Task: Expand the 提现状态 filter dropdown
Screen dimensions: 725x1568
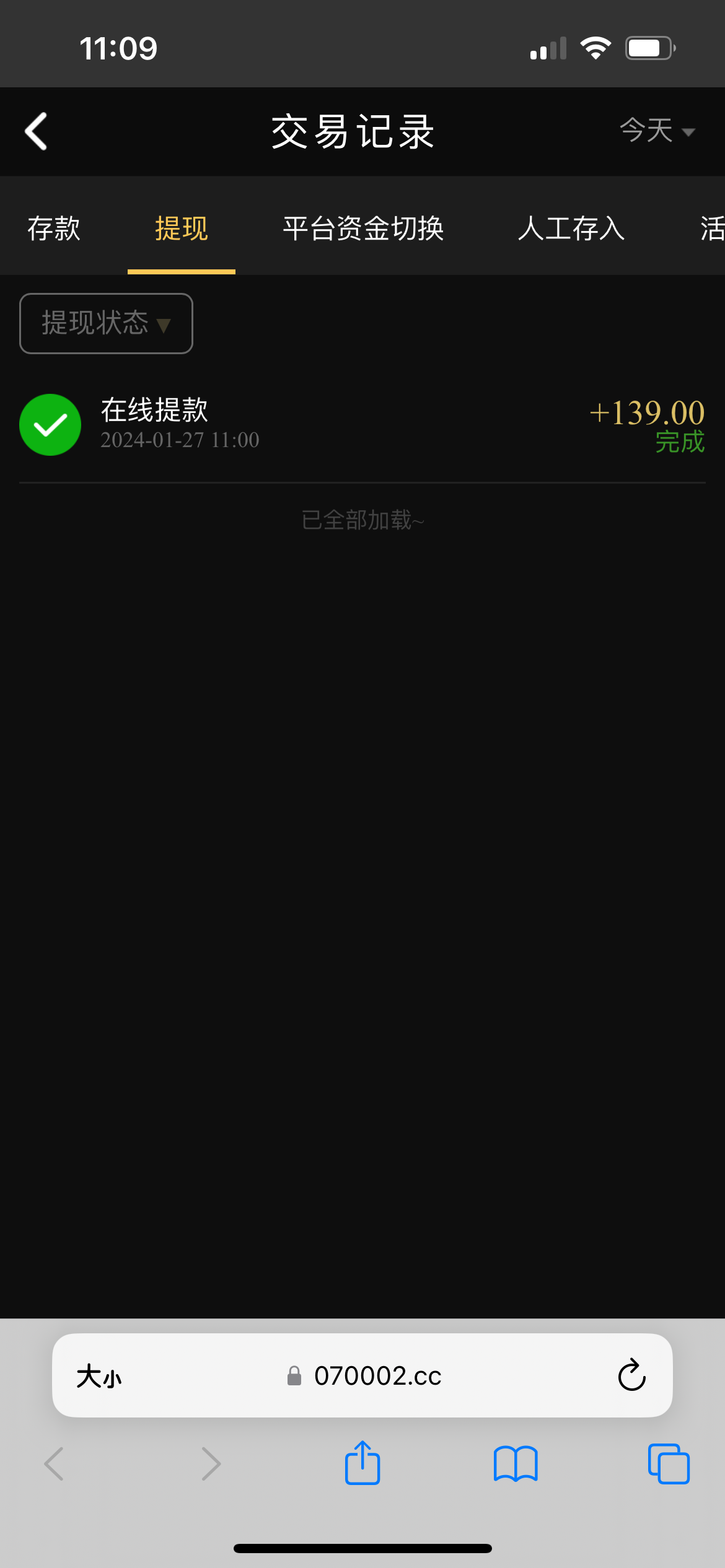Action: [x=106, y=323]
